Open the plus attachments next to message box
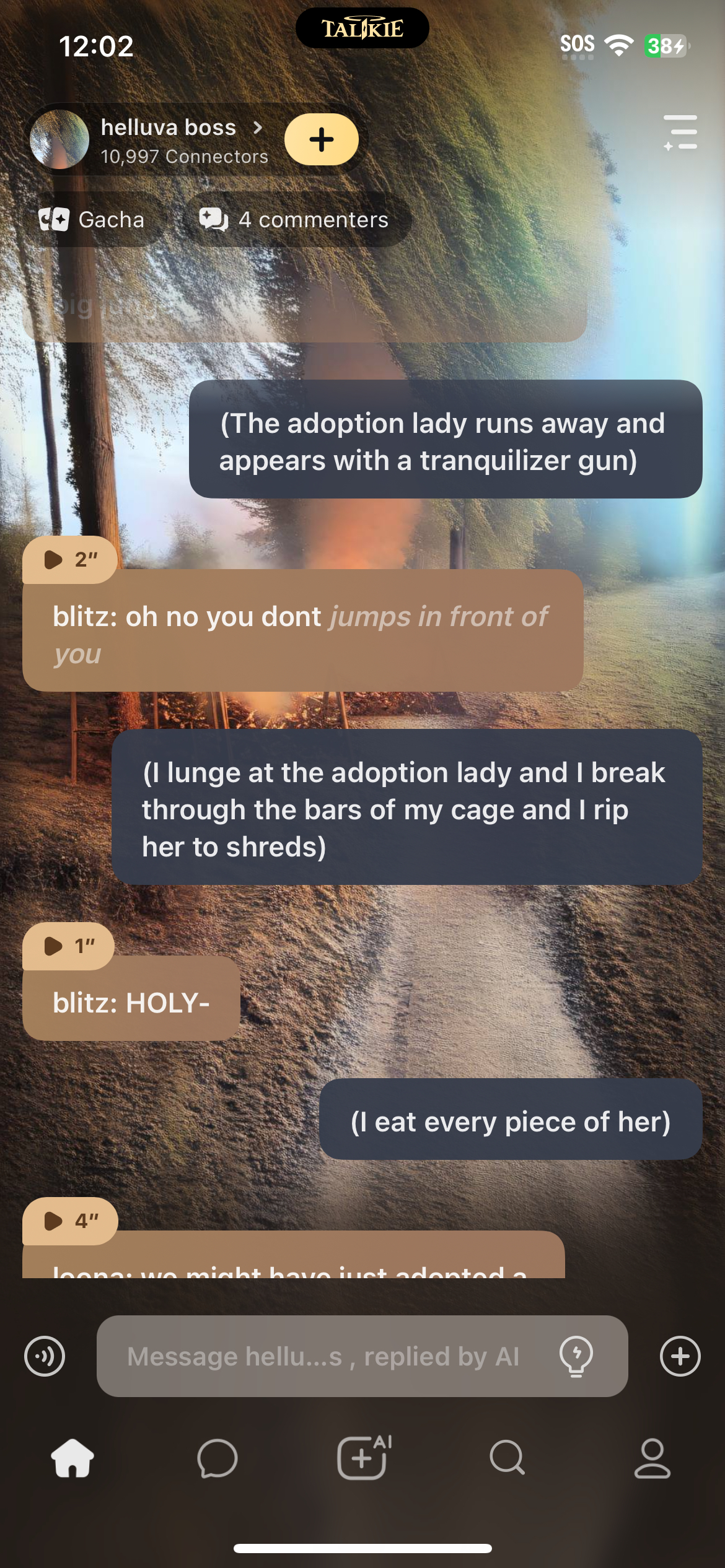 [x=680, y=1356]
